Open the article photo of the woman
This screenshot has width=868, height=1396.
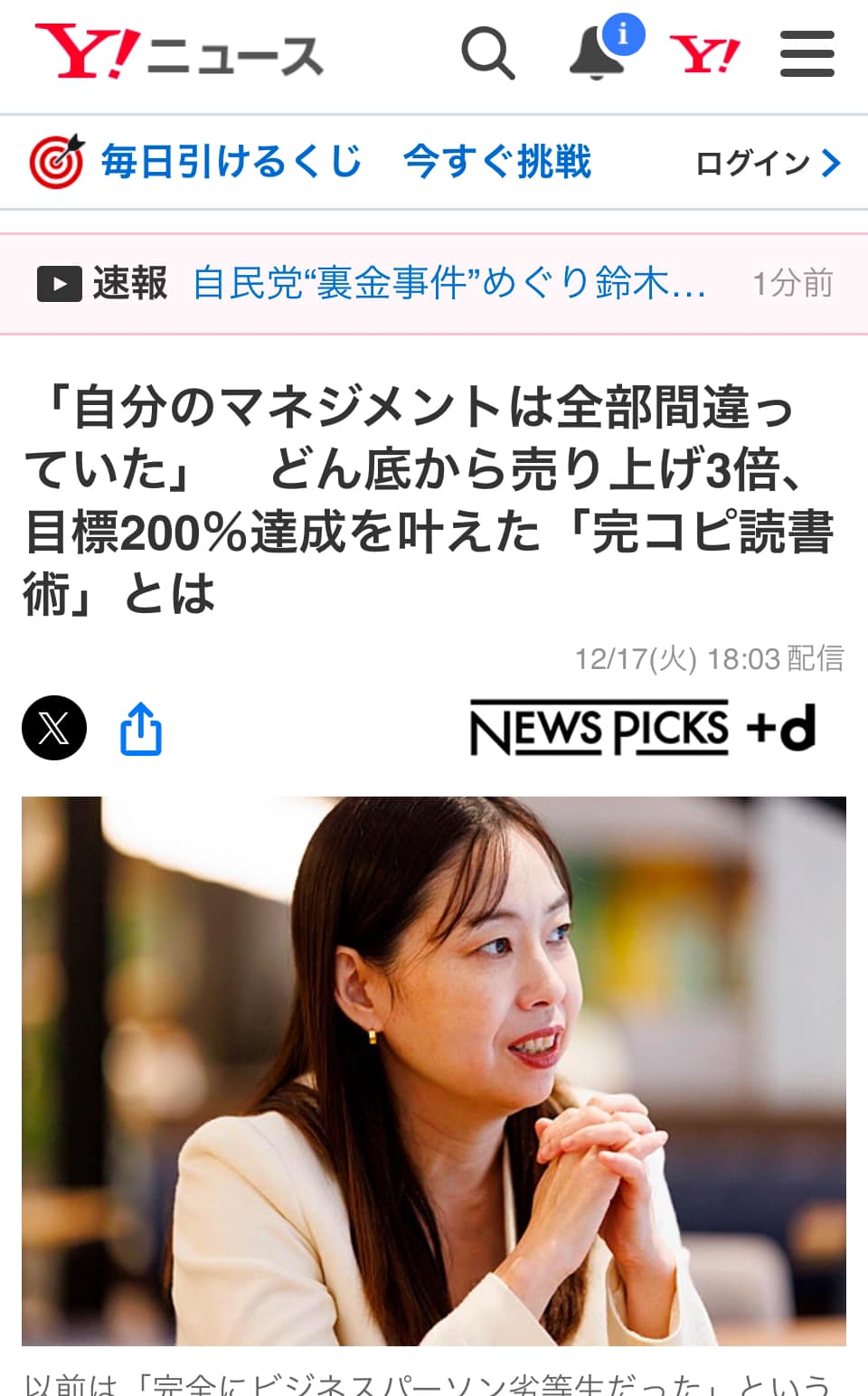[434, 1071]
